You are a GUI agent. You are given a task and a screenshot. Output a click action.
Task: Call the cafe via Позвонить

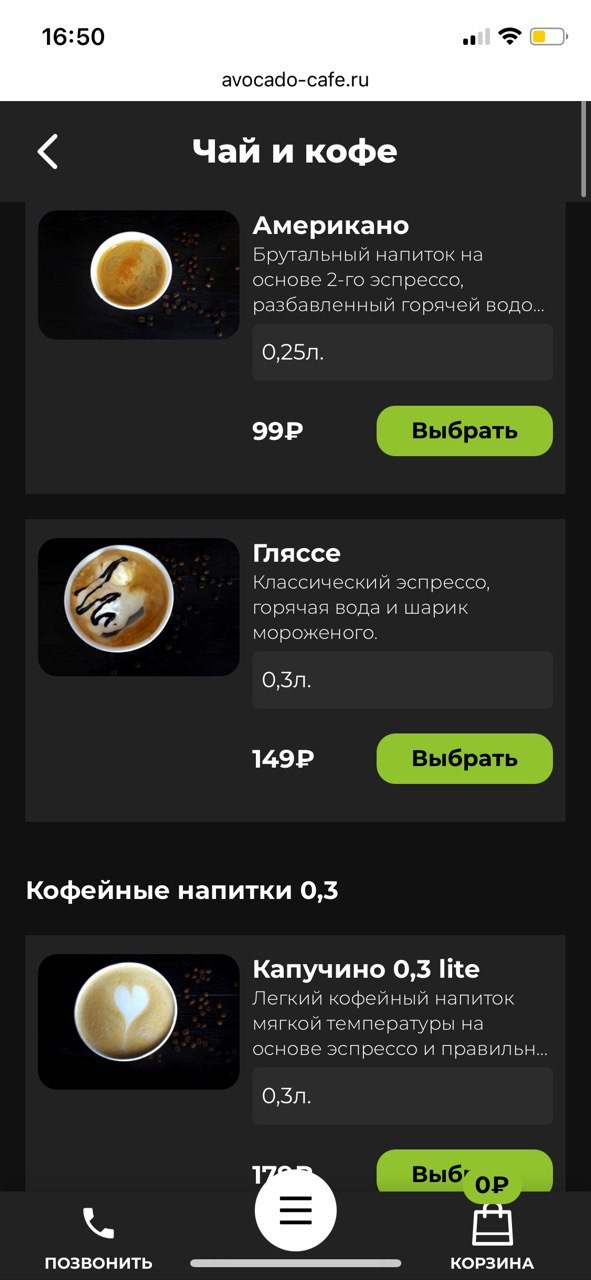point(98,1238)
